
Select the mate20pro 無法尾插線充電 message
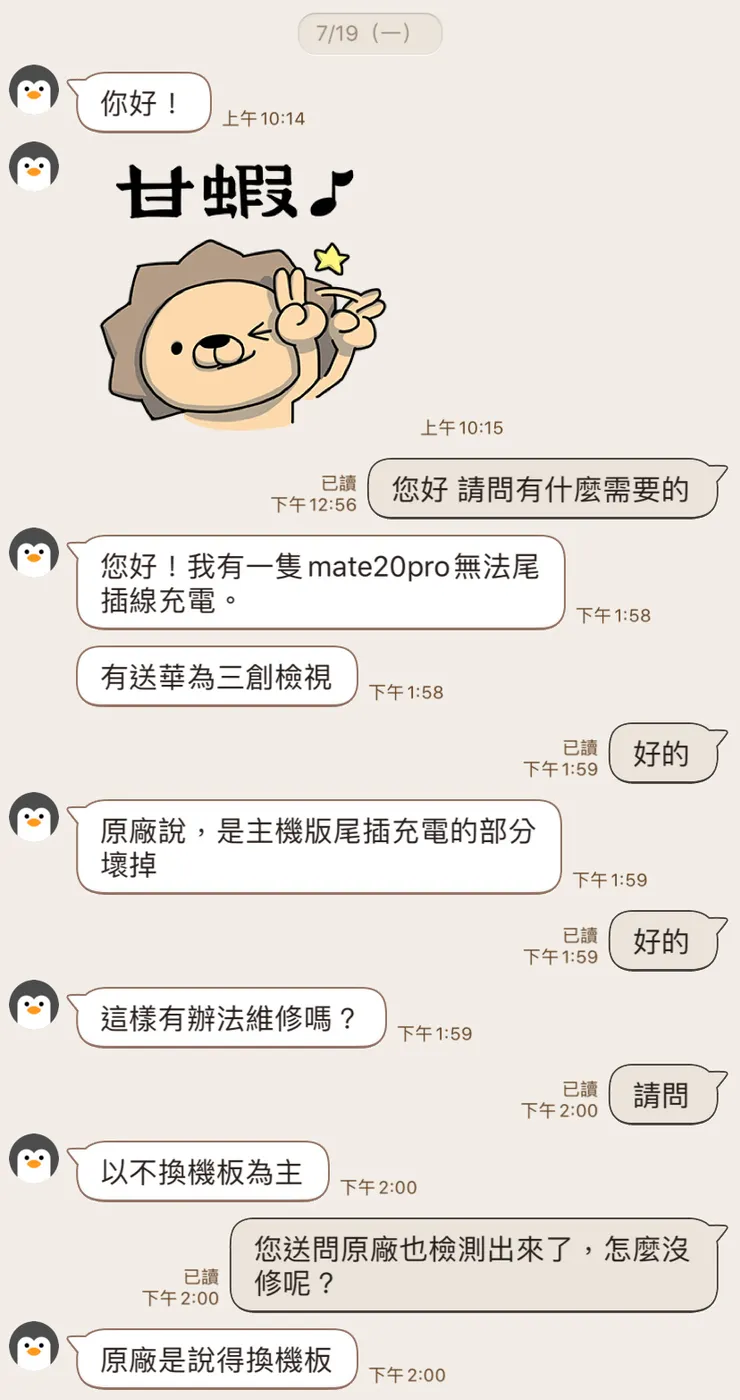[318, 583]
